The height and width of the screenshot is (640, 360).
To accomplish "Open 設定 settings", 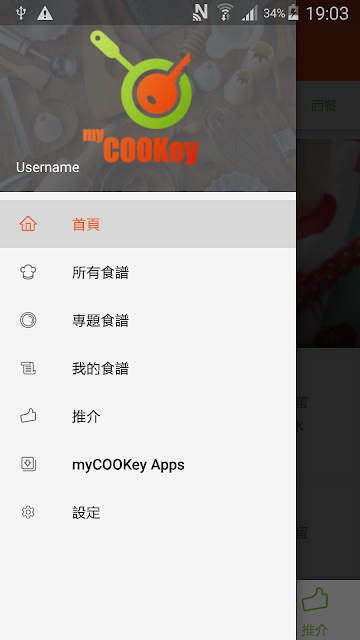I will (x=147, y=513).
